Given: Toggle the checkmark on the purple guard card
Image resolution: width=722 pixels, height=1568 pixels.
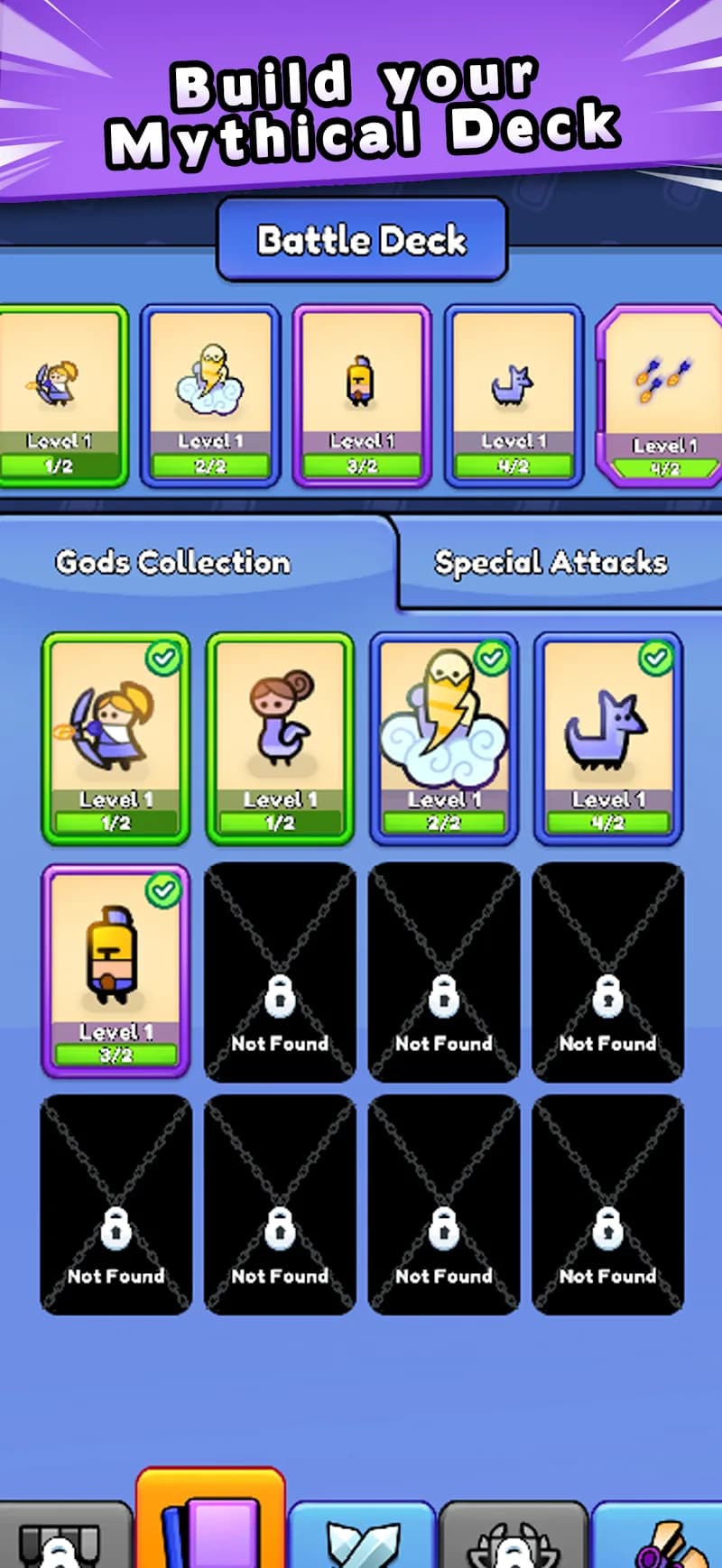Looking at the screenshot, I should pos(162,892).
